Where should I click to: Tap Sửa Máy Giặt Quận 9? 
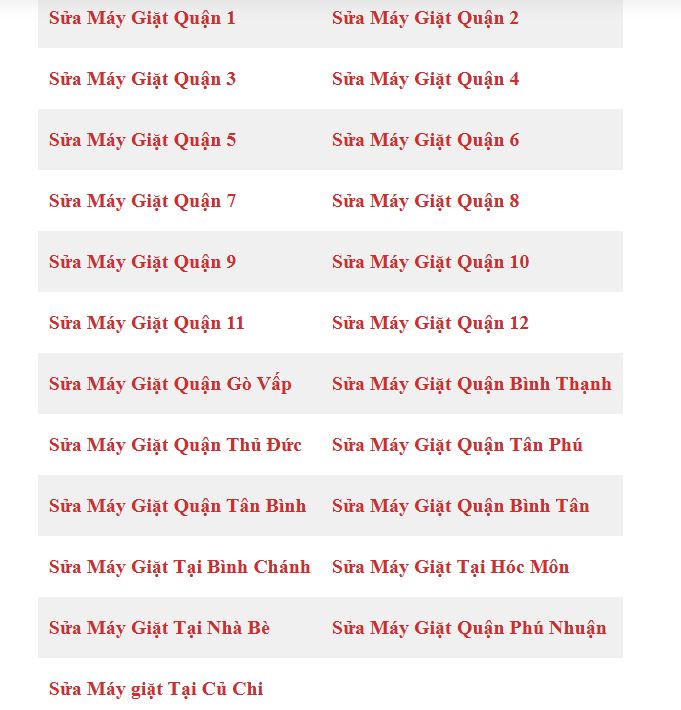[142, 262]
